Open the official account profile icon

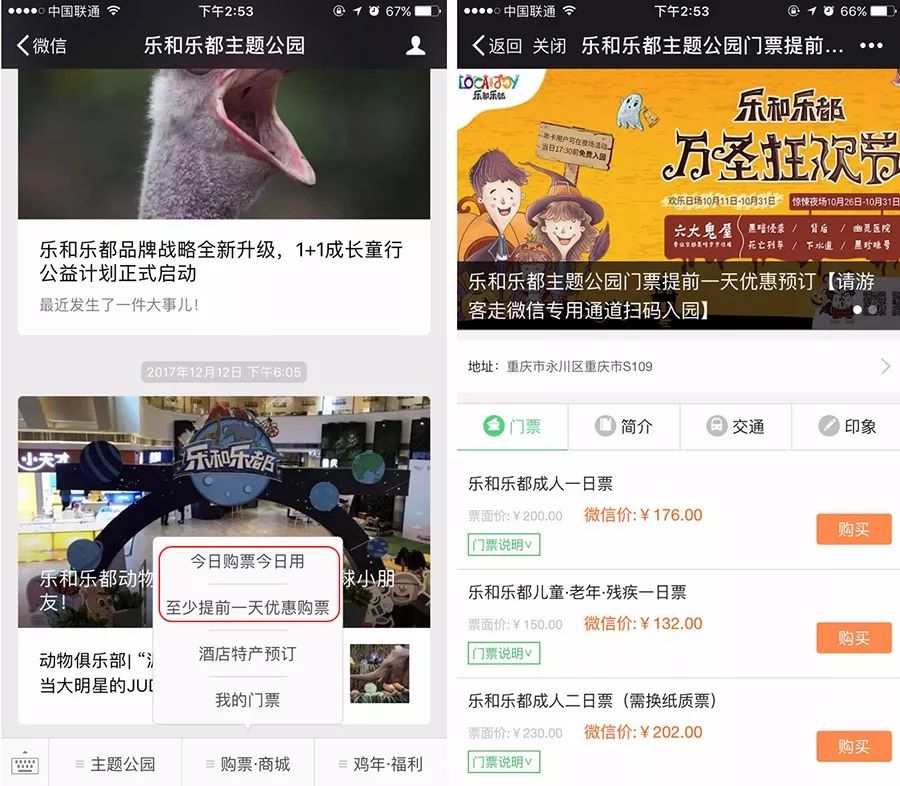tap(416, 45)
